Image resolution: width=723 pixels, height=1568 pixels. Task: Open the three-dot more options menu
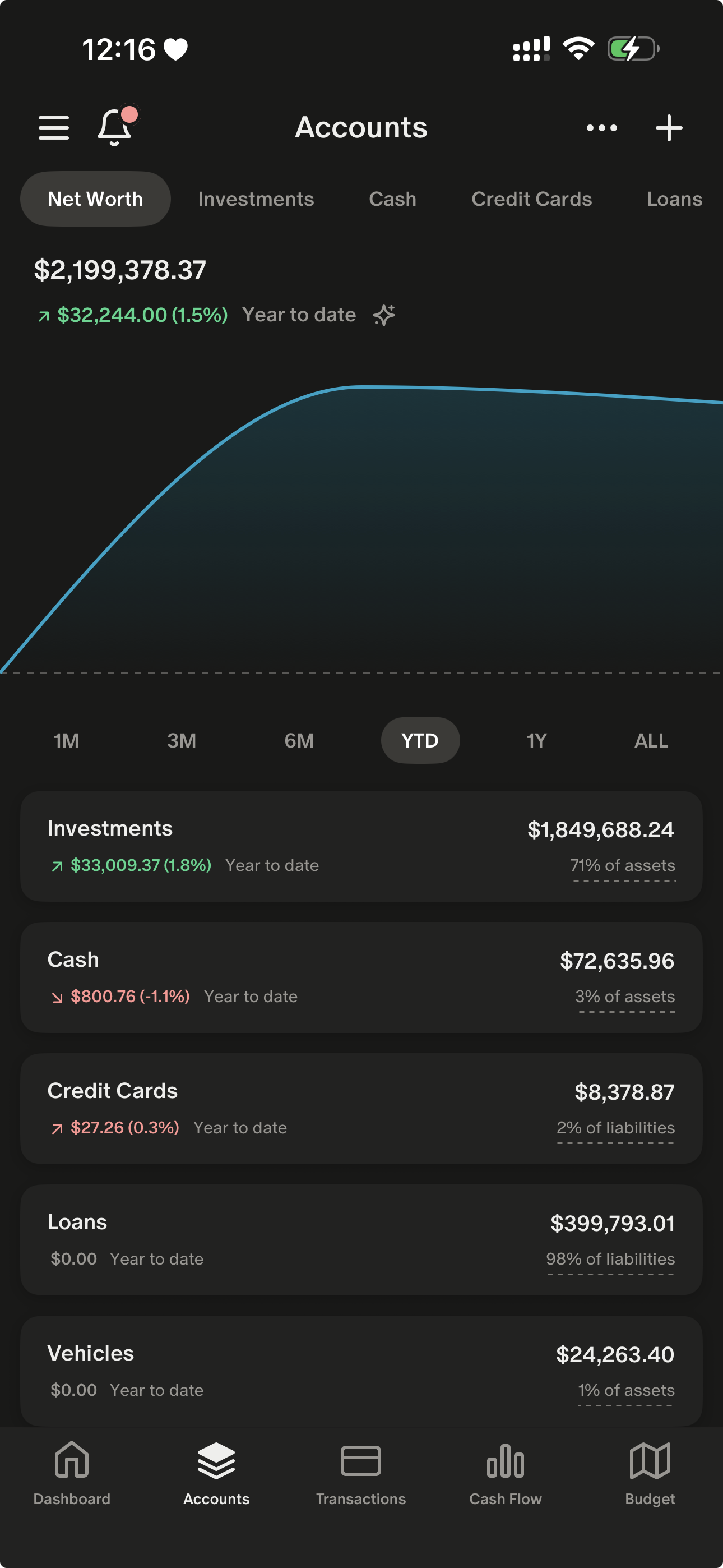point(601,128)
